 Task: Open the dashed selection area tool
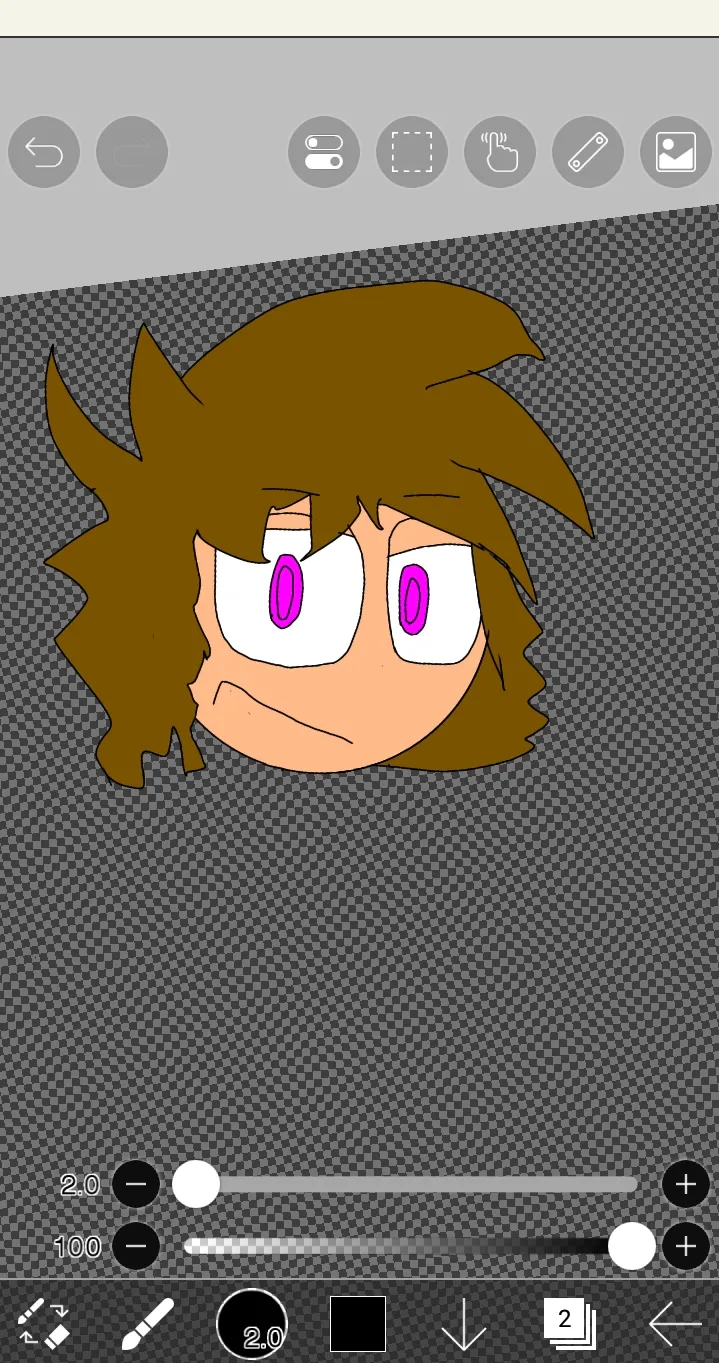click(x=412, y=153)
